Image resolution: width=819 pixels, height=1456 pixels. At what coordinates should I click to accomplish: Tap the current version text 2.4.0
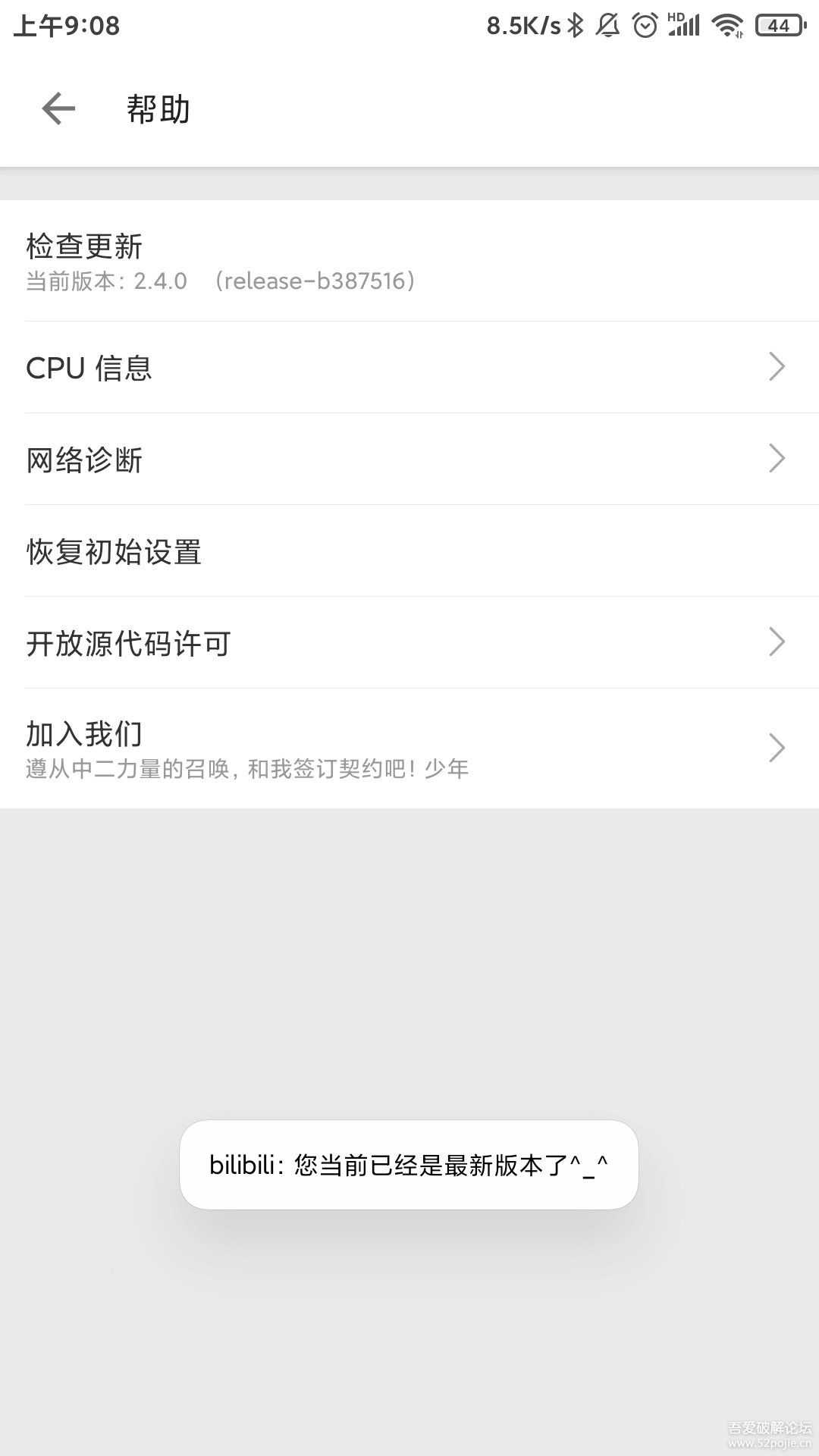click(x=159, y=281)
